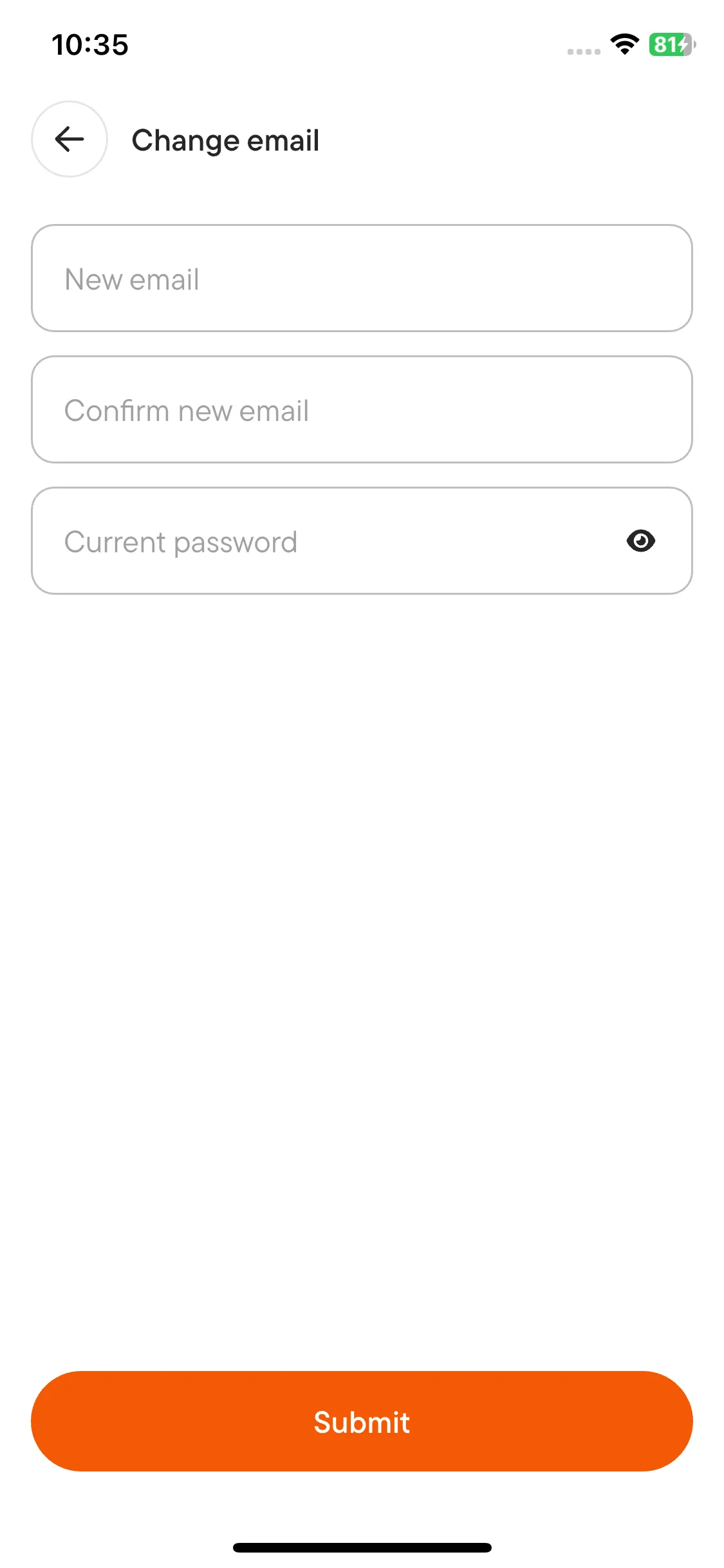The width and height of the screenshot is (724, 1568).
Task: Submit the email change
Action: (x=362, y=1421)
